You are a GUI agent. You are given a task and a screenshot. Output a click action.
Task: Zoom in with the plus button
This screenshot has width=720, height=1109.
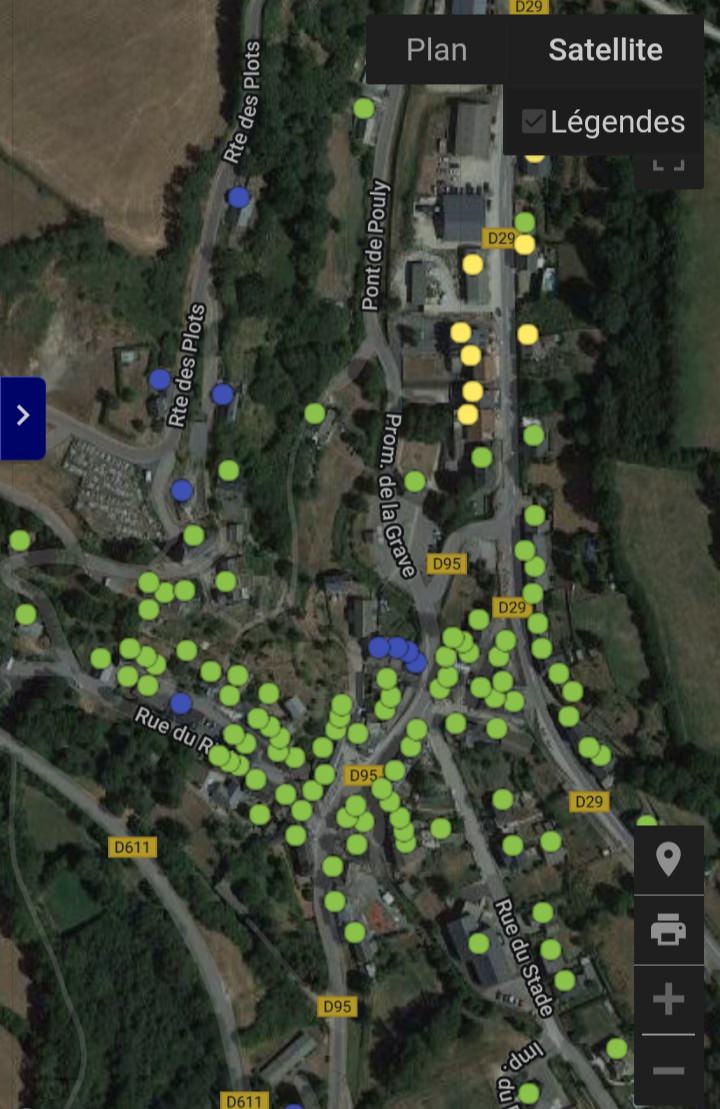[x=668, y=999]
